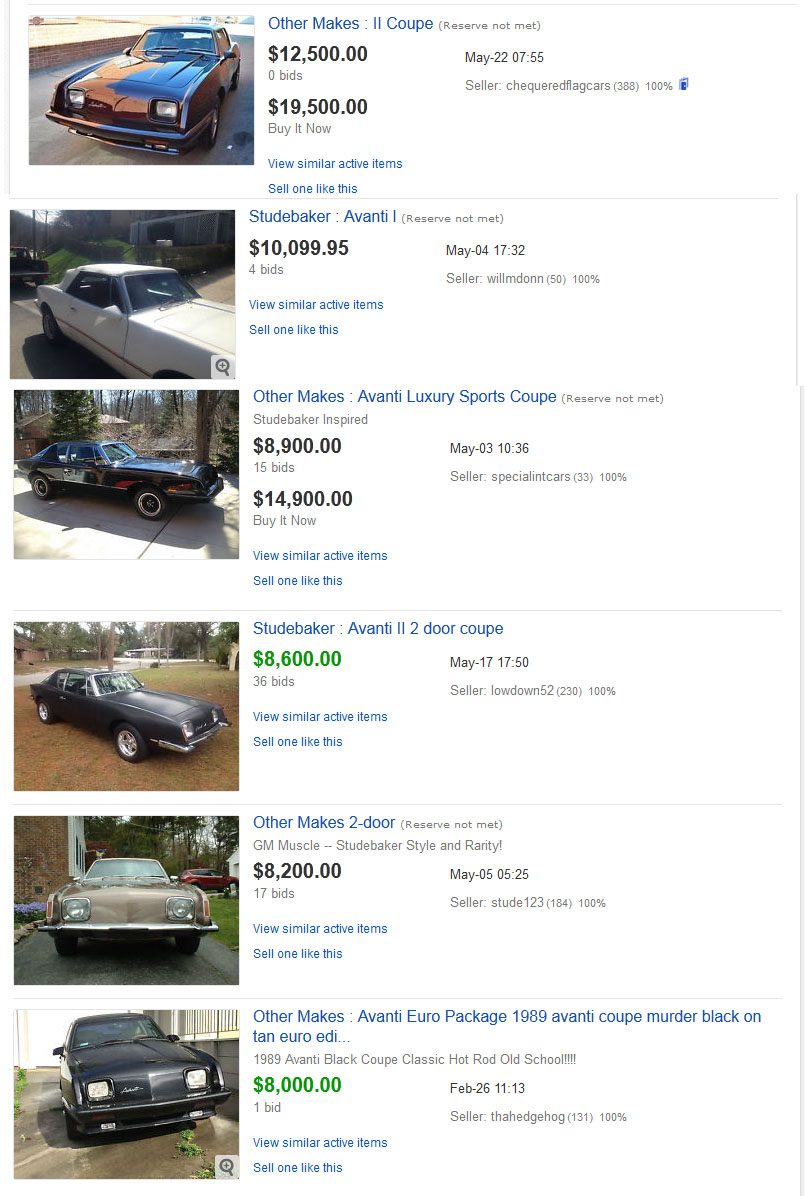Screen dimensions: 806x1196
Task: Open the photo of the $8,900.00 Avanti Luxury Coupe
Action: click(x=126, y=474)
